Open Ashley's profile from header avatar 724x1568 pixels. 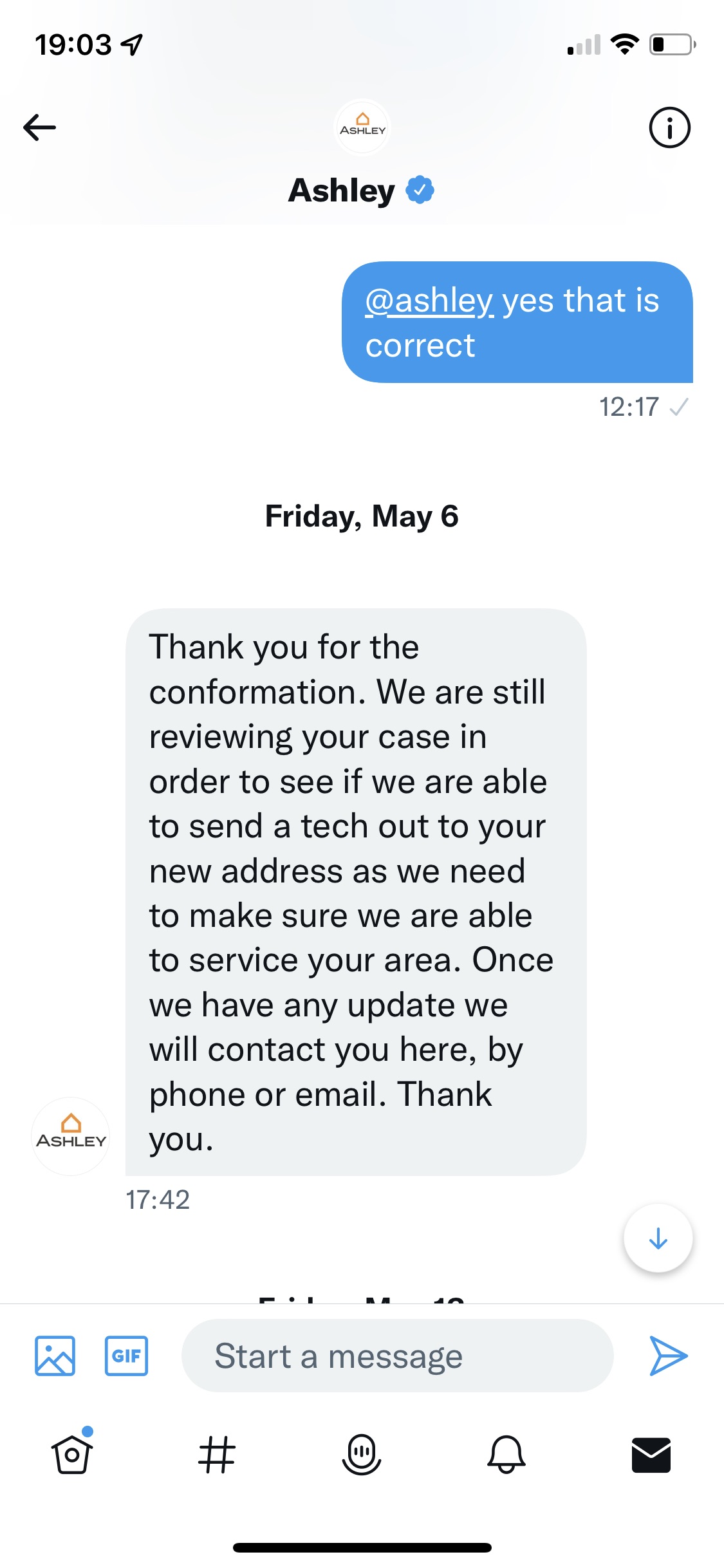362,127
